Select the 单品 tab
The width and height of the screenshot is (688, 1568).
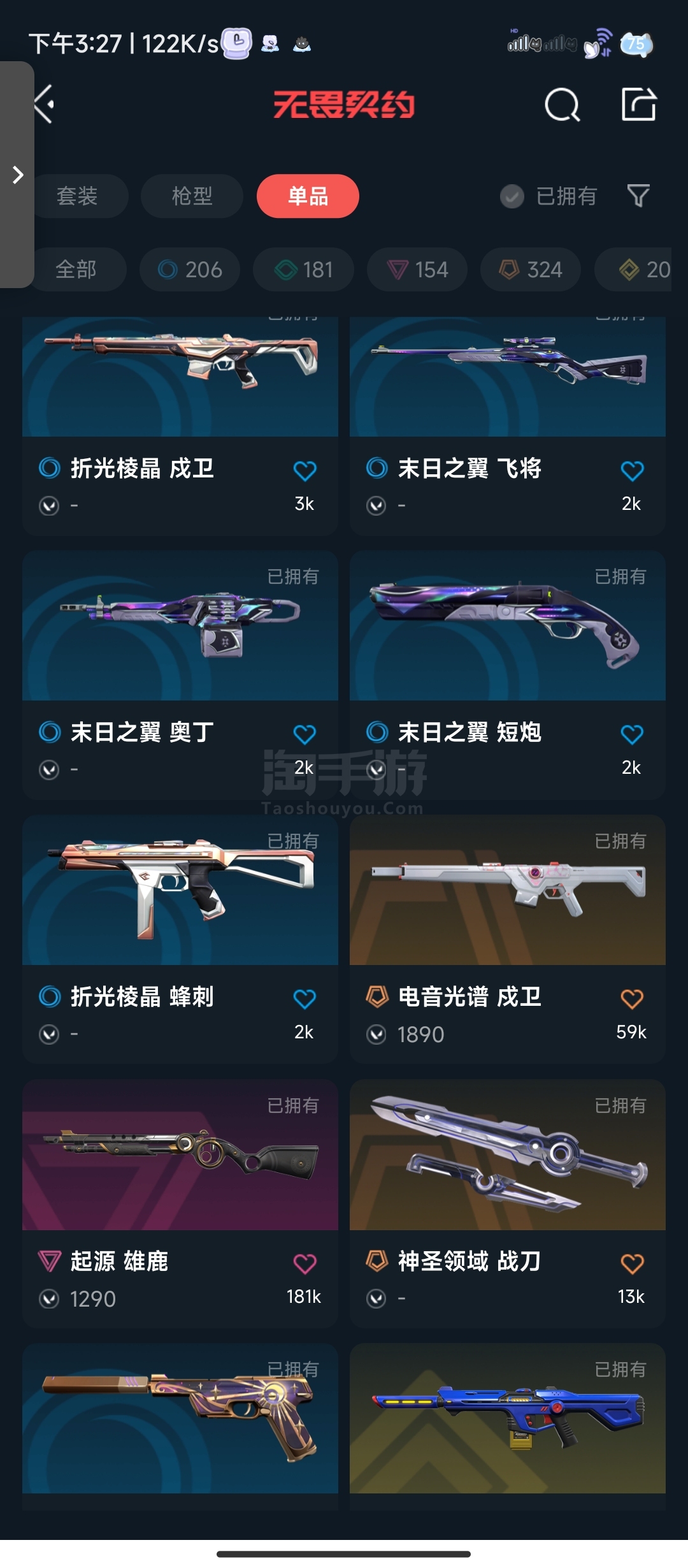pyautogui.click(x=308, y=196)
